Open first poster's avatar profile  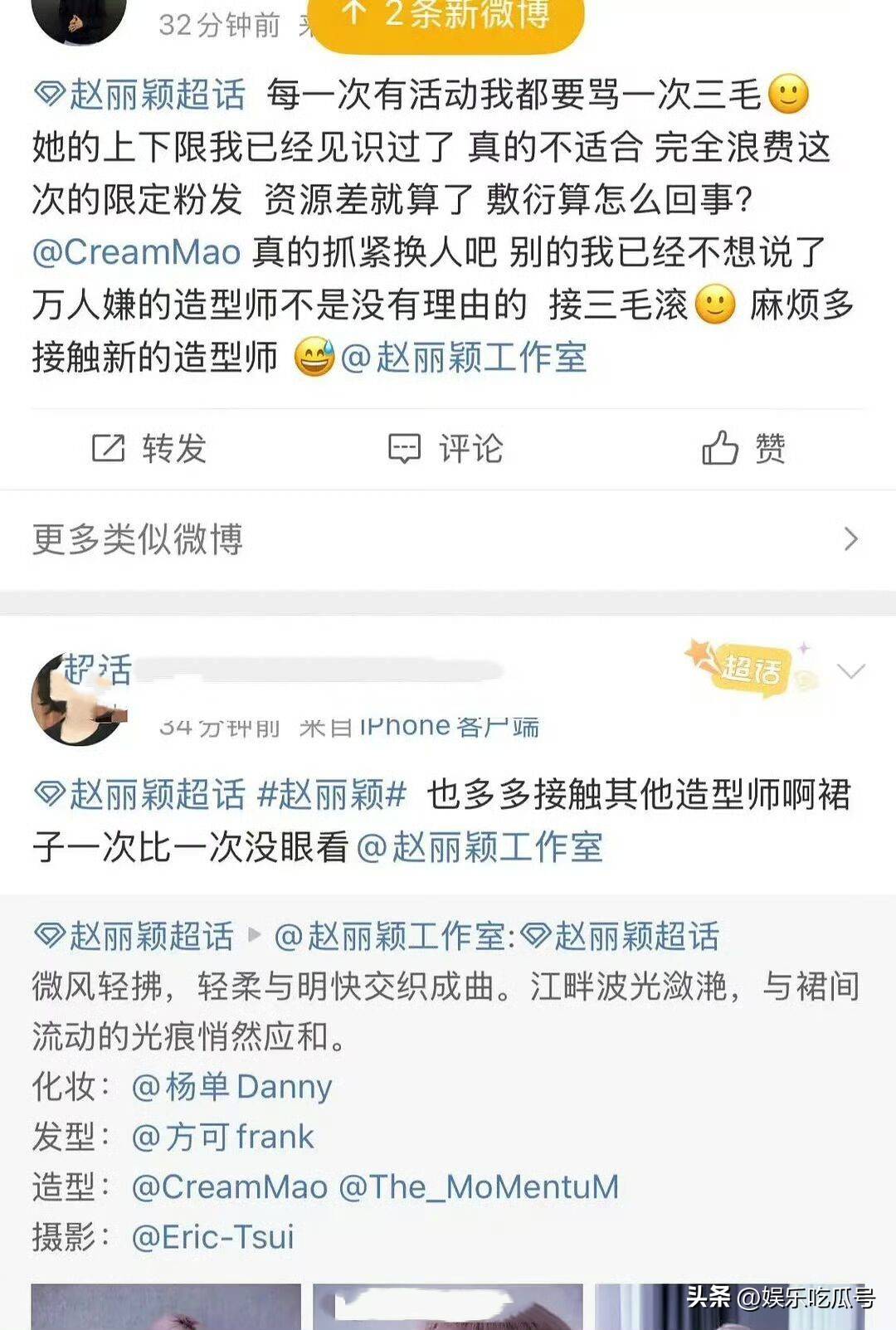pyautogui.click(x=79, y=18)
